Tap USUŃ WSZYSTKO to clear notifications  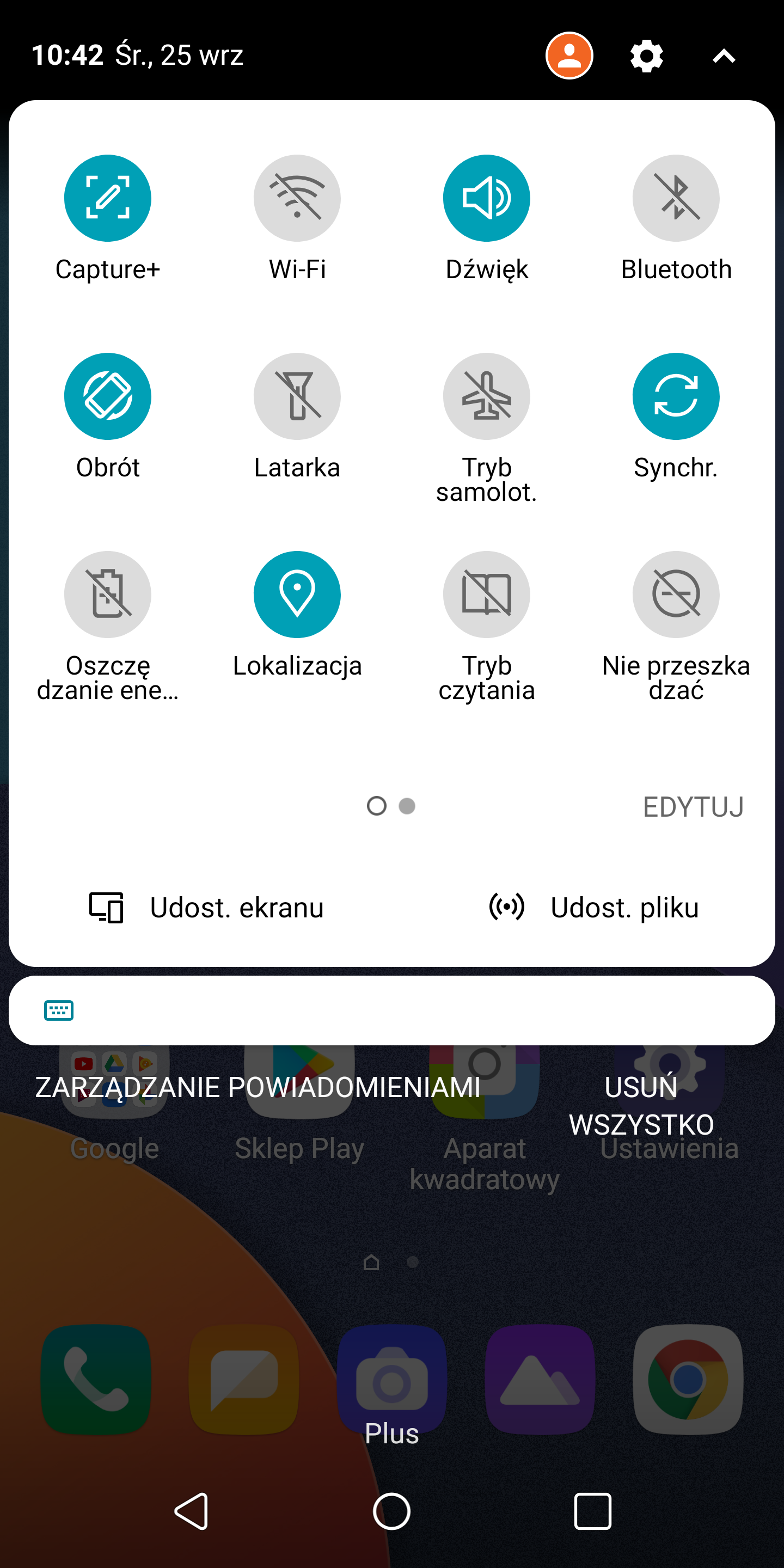pyautogui.click(x=641, y=1105)
